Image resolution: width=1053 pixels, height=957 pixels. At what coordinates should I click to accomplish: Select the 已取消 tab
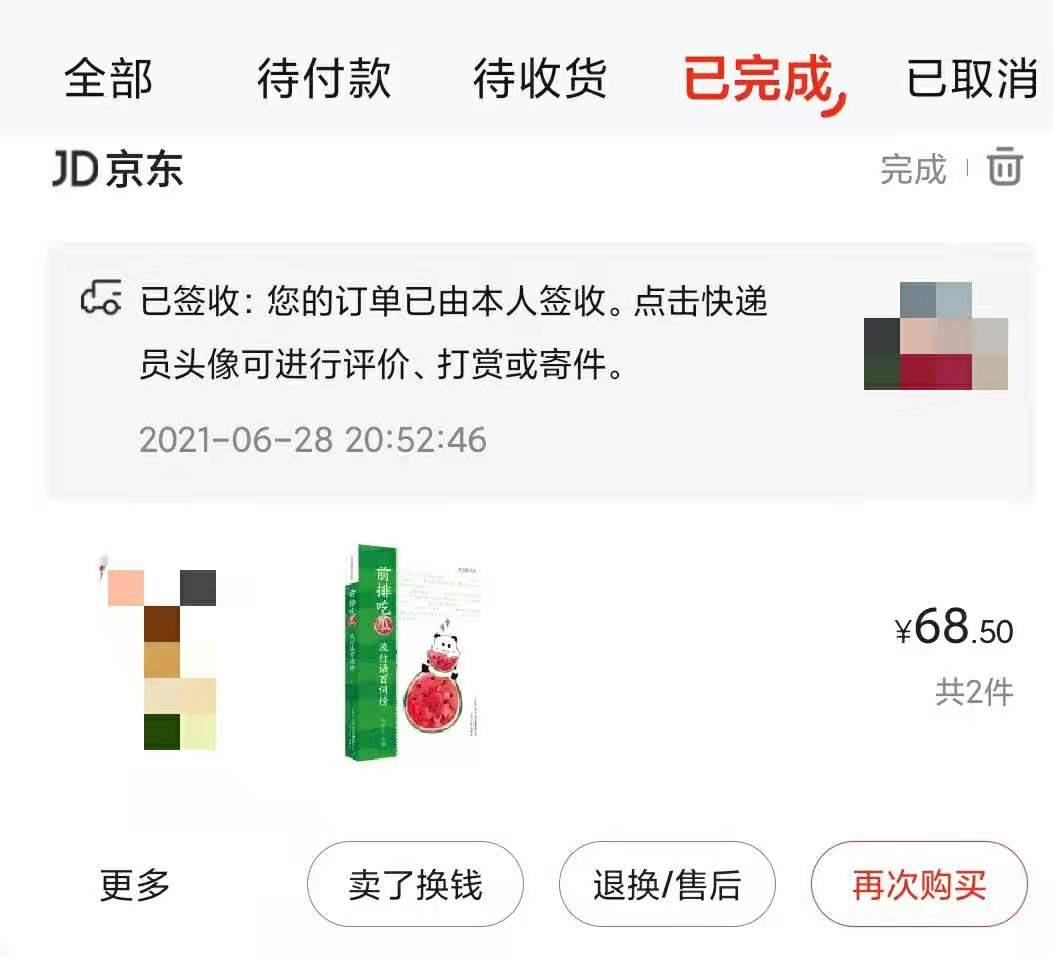(972, 78)
